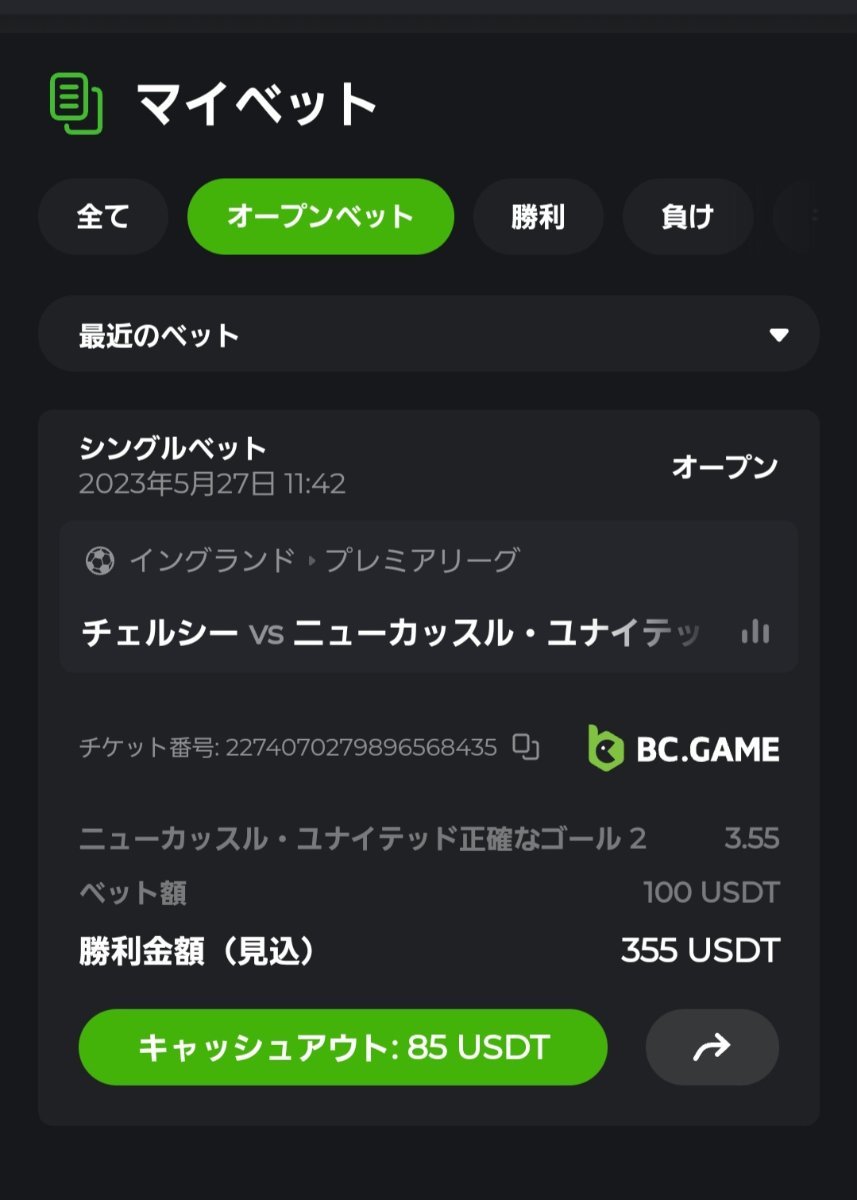Switch to the 負け tab
The image size is (857, 1200).
[687, 217]
